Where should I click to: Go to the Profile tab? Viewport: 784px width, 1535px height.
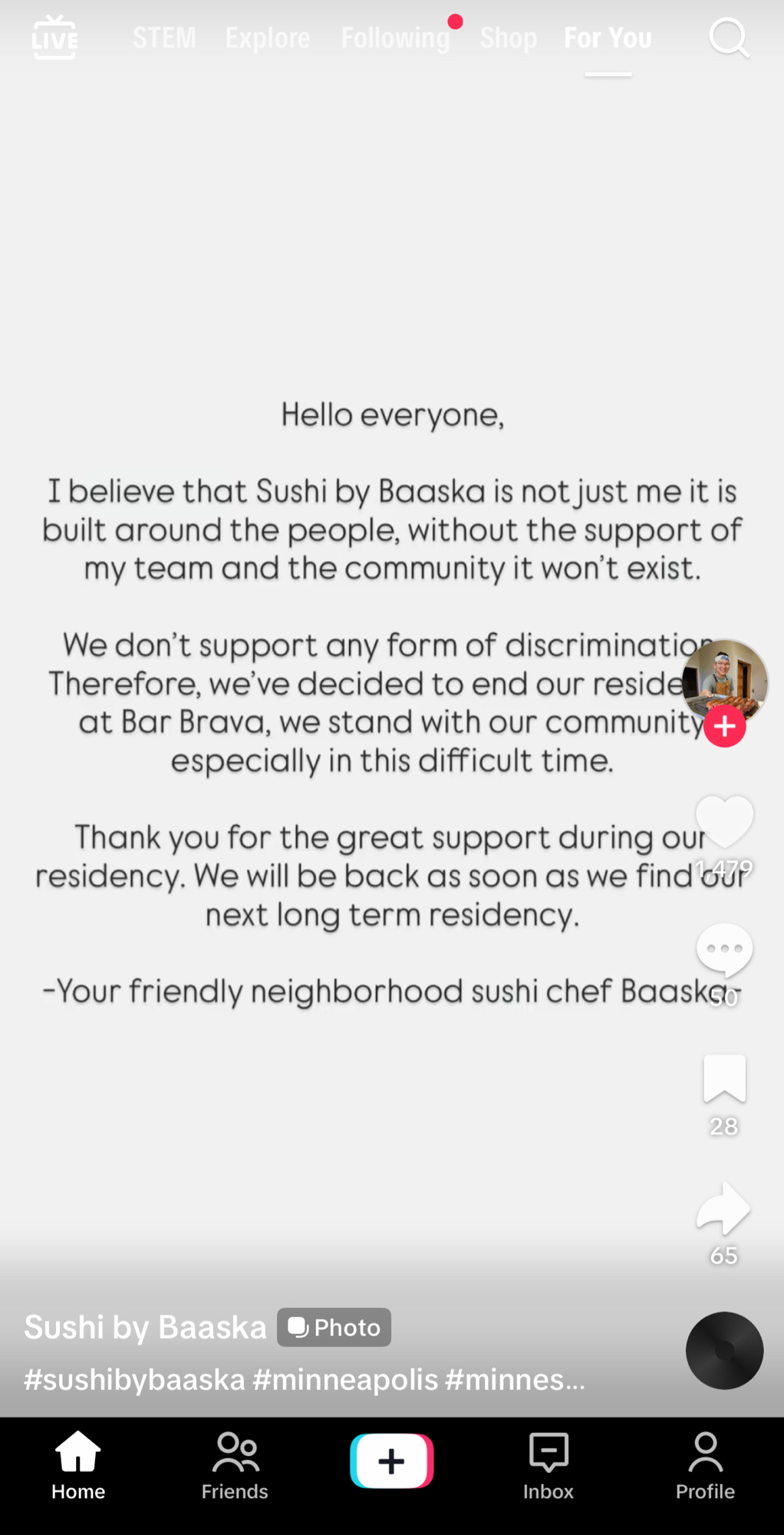click(704, 1466)
